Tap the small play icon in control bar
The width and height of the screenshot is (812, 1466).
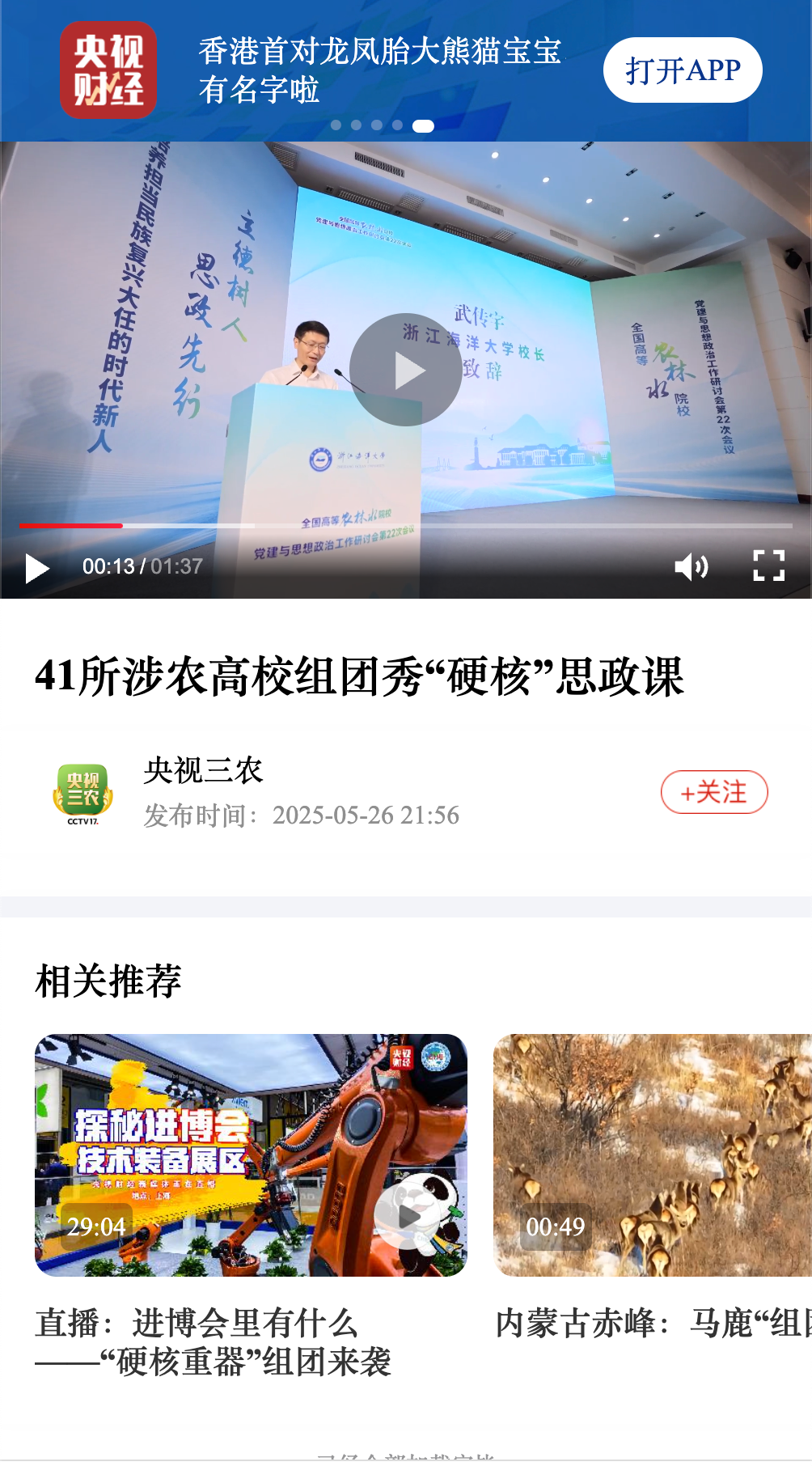click(x=37, y=567)
